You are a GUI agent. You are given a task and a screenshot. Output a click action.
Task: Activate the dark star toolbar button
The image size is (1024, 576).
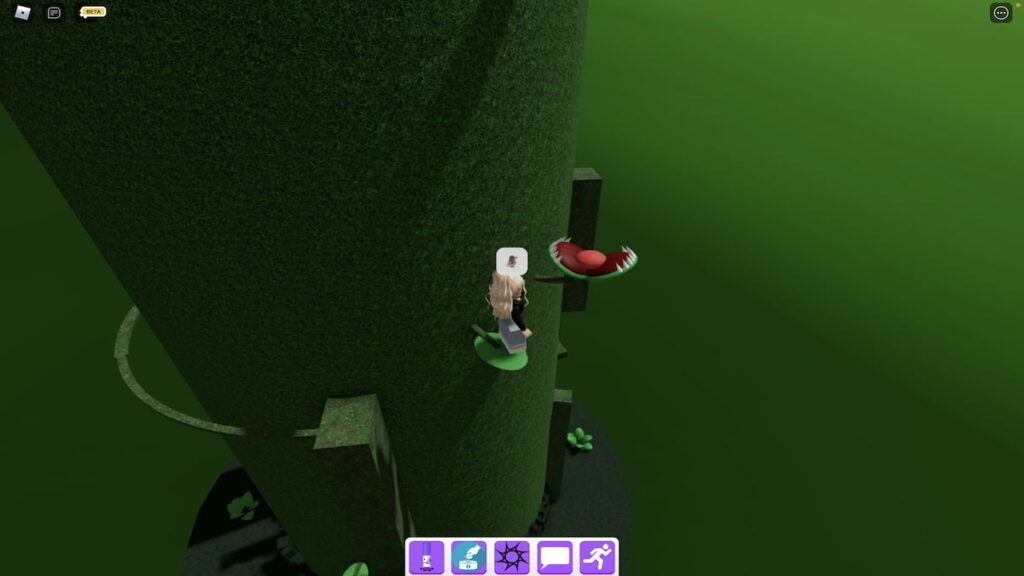coord(512,557)
